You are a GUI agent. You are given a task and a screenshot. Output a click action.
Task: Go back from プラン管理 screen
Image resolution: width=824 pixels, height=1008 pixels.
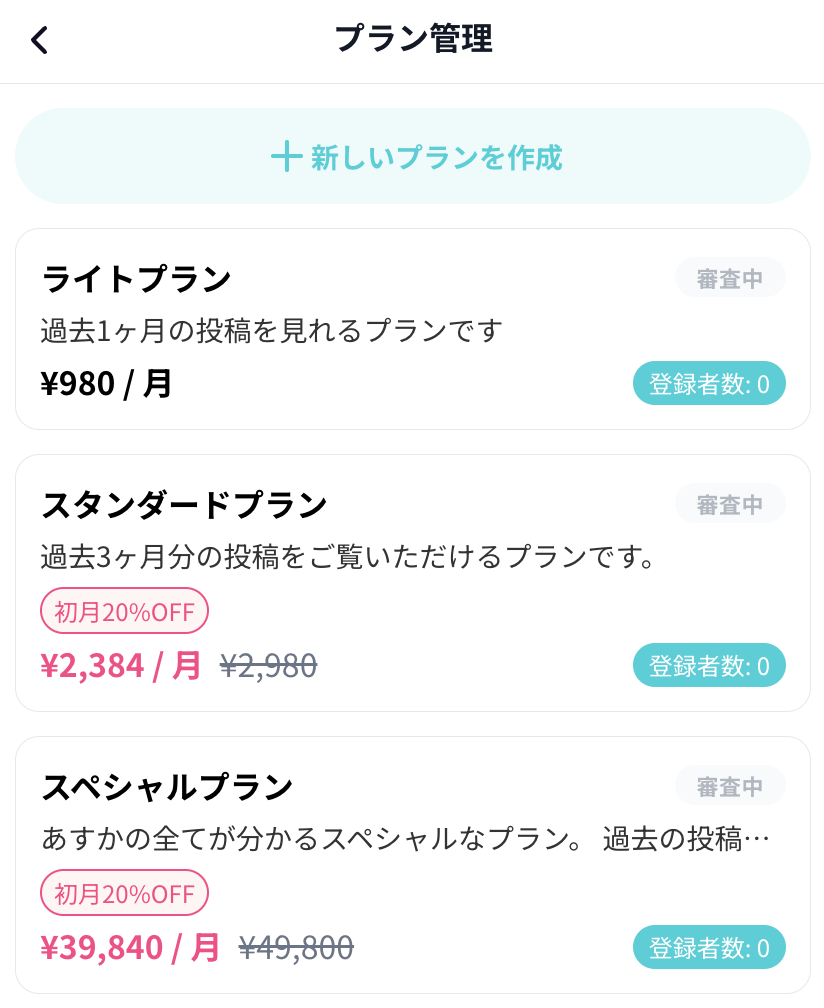click(39, 41)
